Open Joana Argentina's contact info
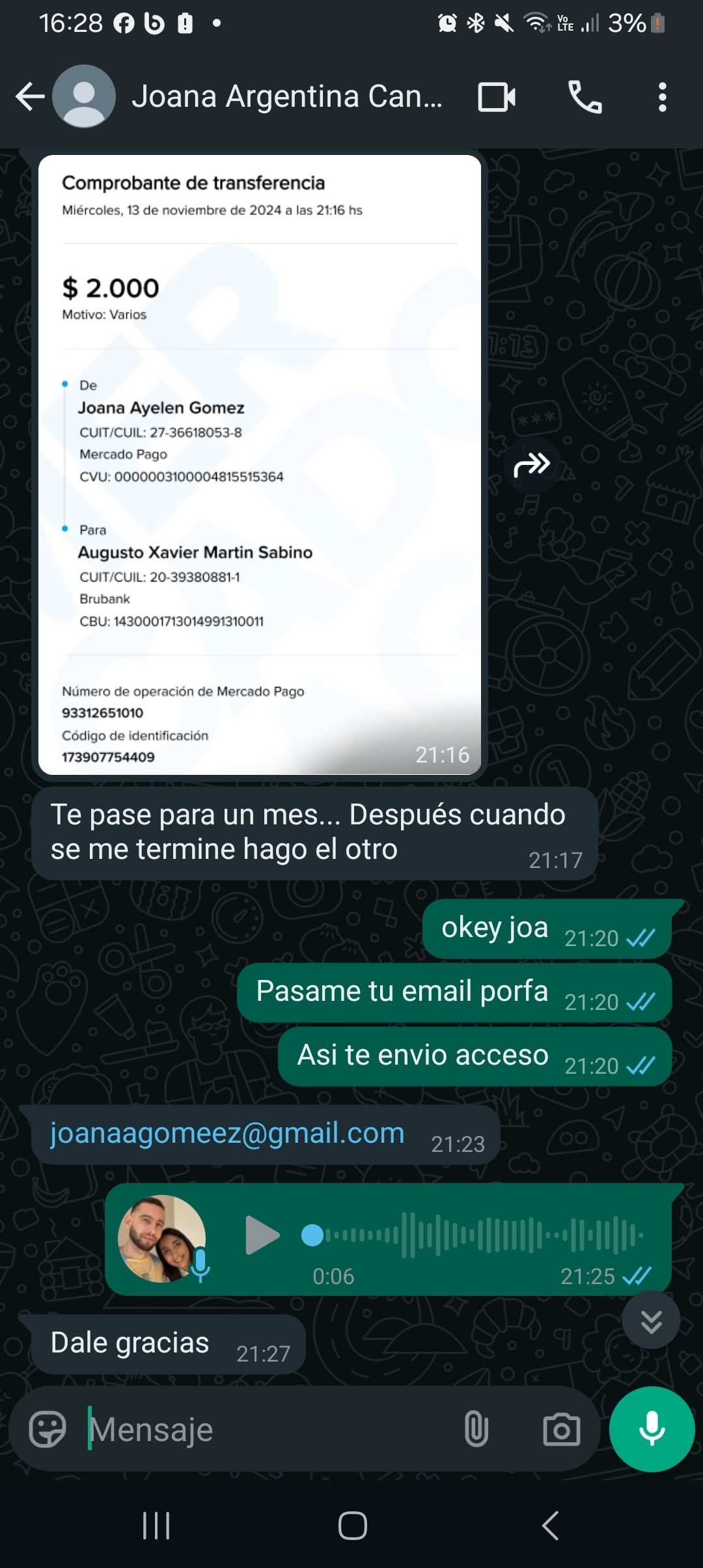The height and width of the screenshot is (1568, 703). [286, 97]
